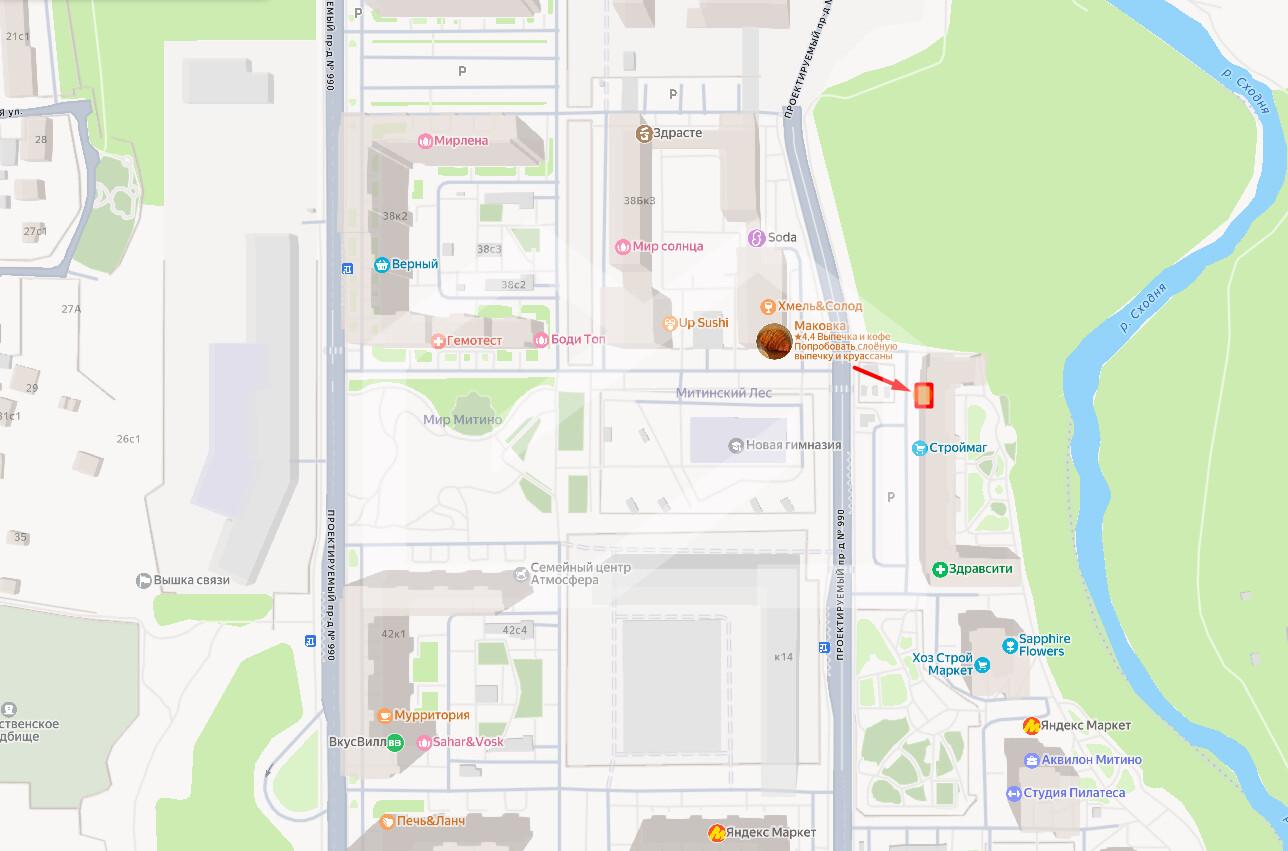Open the Soda place marker
The height and width of the screenshot is (851, 1288).
[x=756, y=238]
